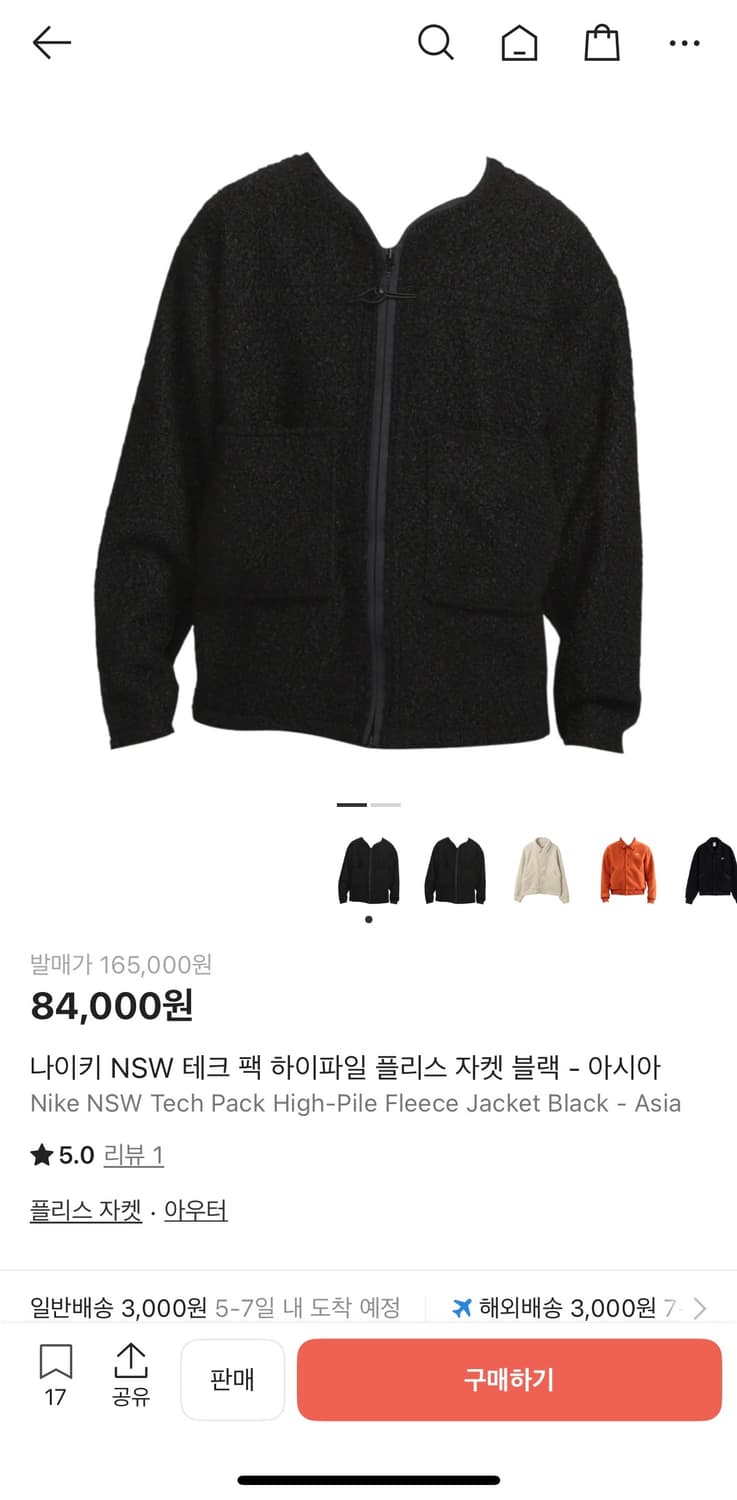Select the orange jacket thumbnail
Screen dimensions: 737x1500
[x=627, y=869]
